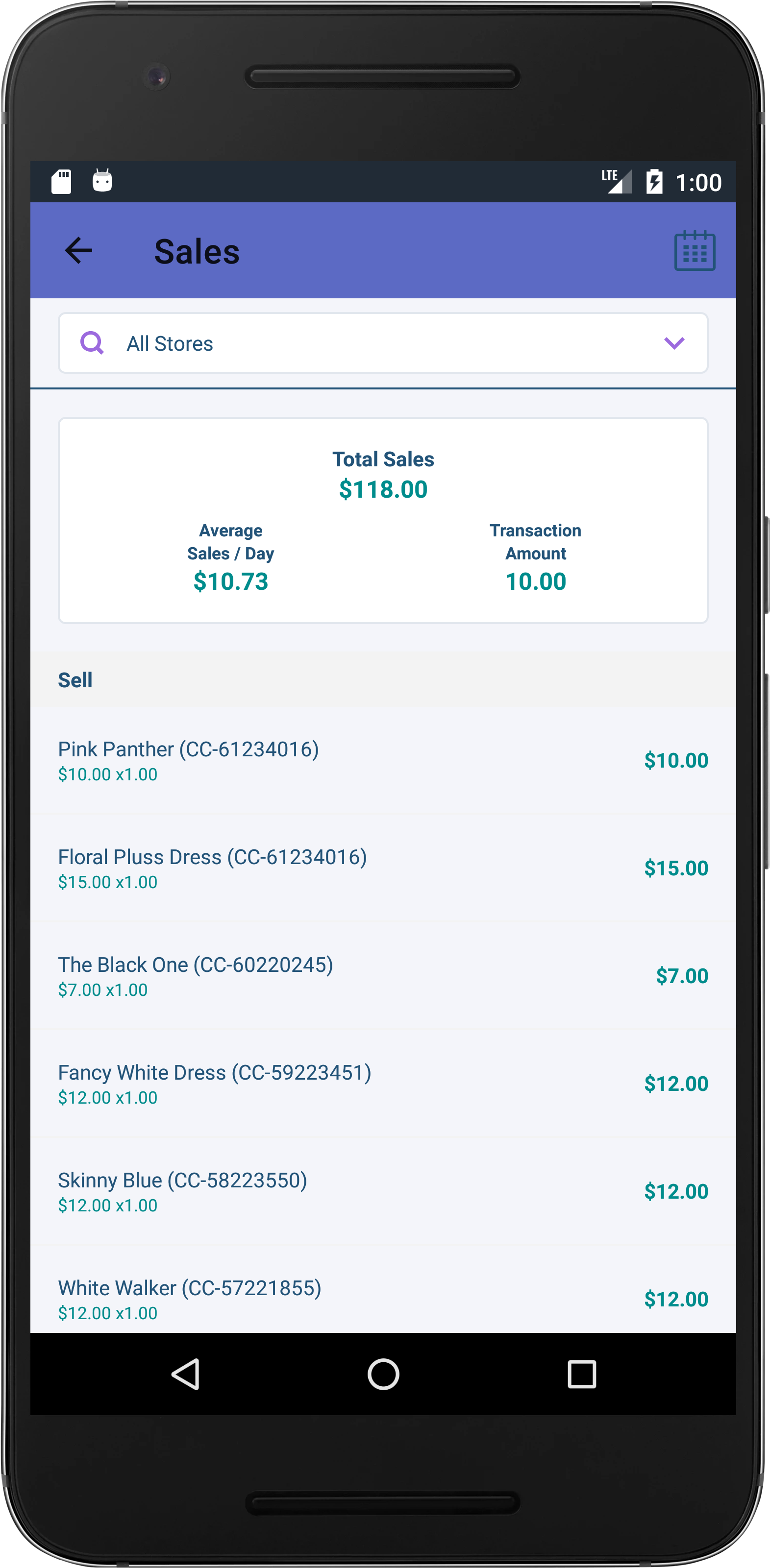Image resolution: width=770 pixels, height=1568 pixels.
Task: Tap the system home button
Action: pyautogui.click(x=383, y=1374)
